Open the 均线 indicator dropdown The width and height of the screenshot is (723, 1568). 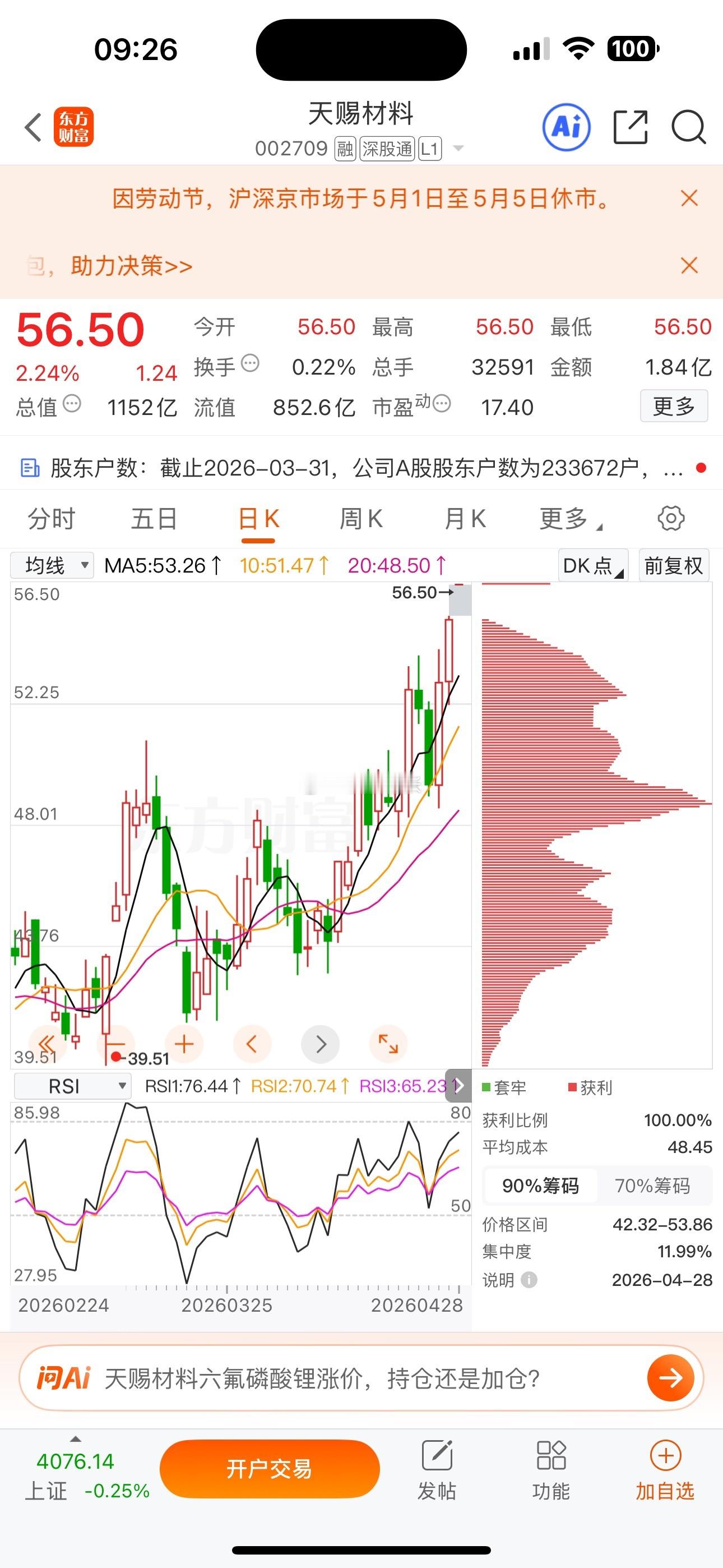tap(51, 565)
